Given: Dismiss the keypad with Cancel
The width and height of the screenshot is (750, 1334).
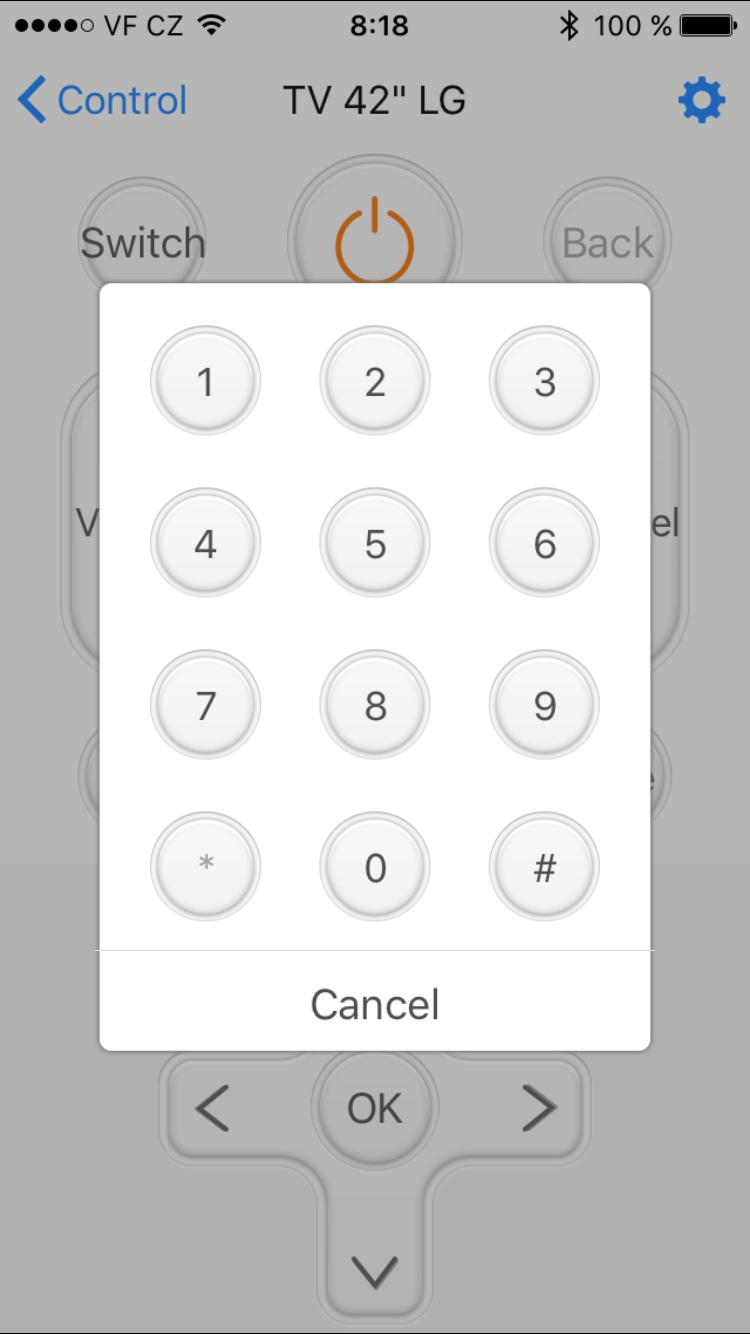Looking at the screenshot, I should point(375,1004).
